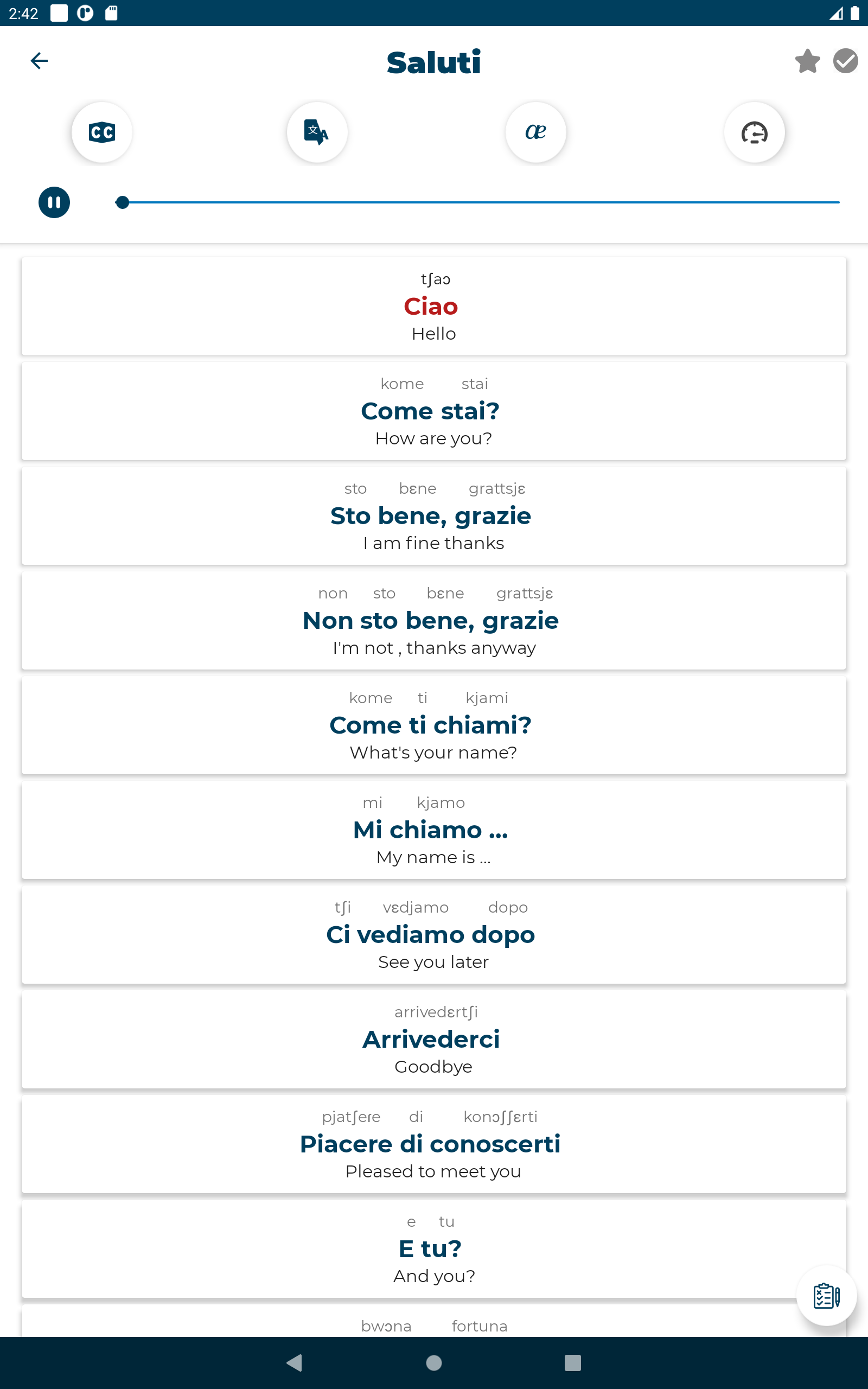Change playback speed with the speedometer button
The height and width of the screenshot is (1389, 868).
tap(754, 132)
